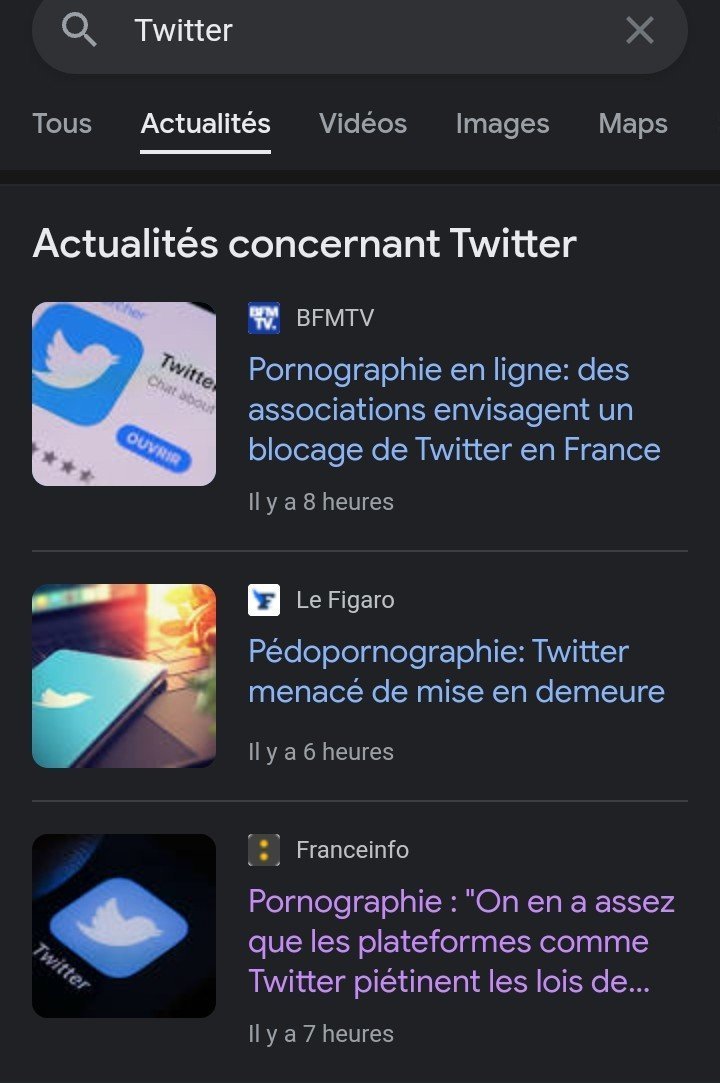The image size is (720, 1083).
Task: Open the Franceinfo Pornographie article
Action: point(461,942)
